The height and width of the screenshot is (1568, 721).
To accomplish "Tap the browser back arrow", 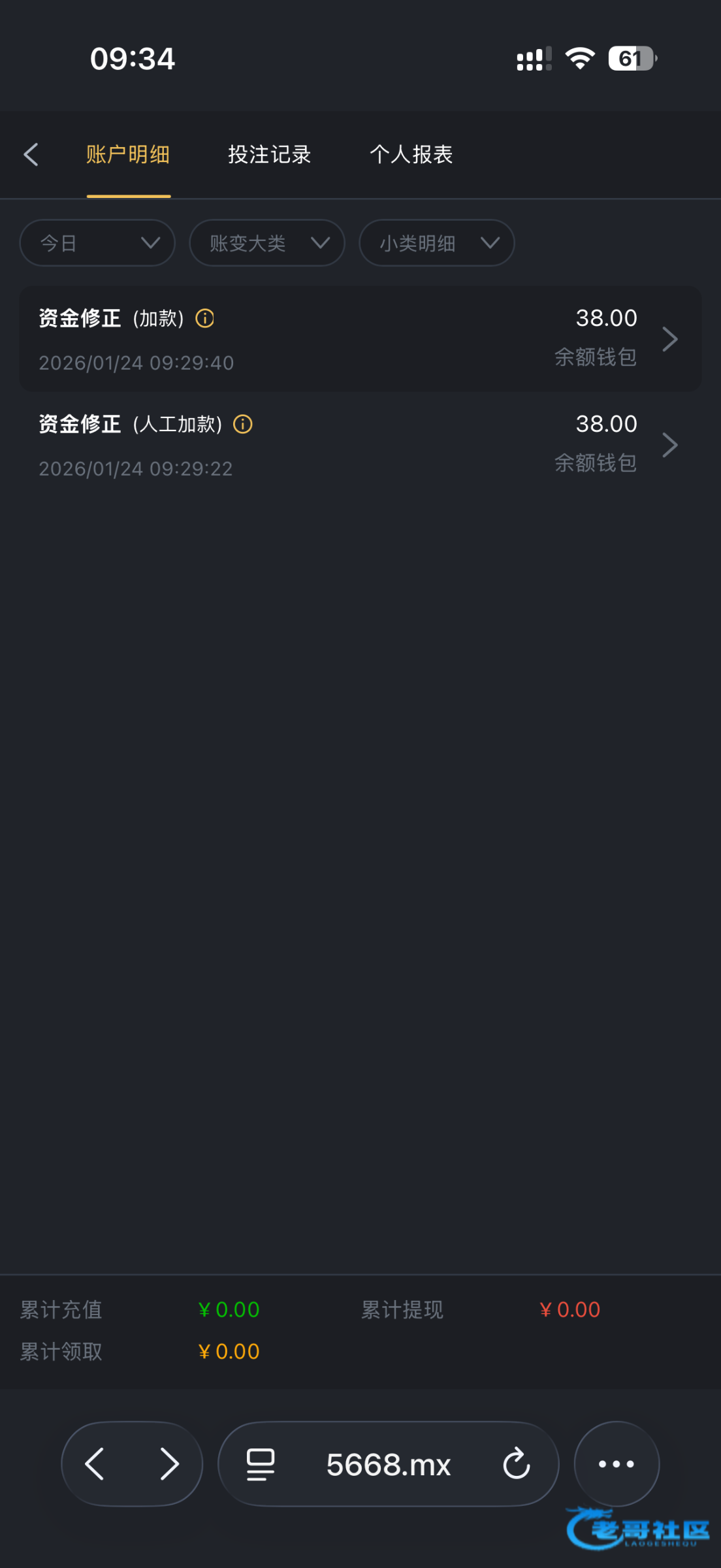I will pos(95,1463).
